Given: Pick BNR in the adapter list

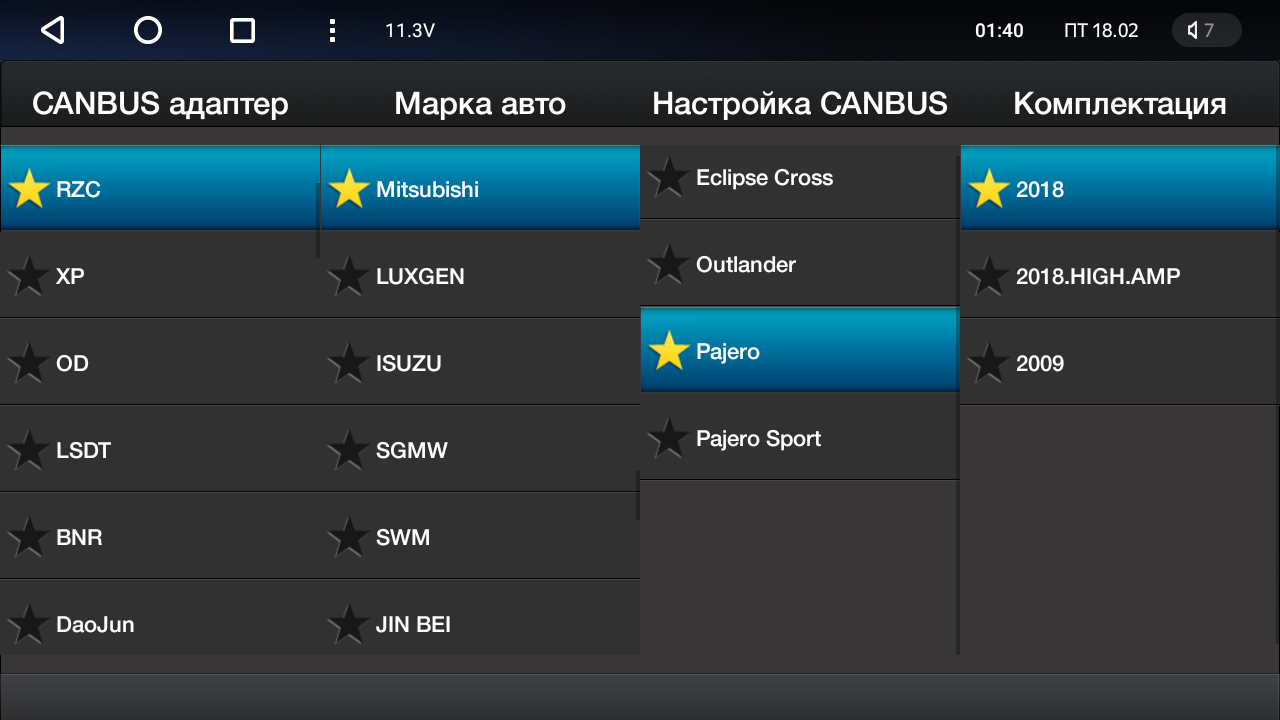Looking at the screenshot, I should coord(160,537).
